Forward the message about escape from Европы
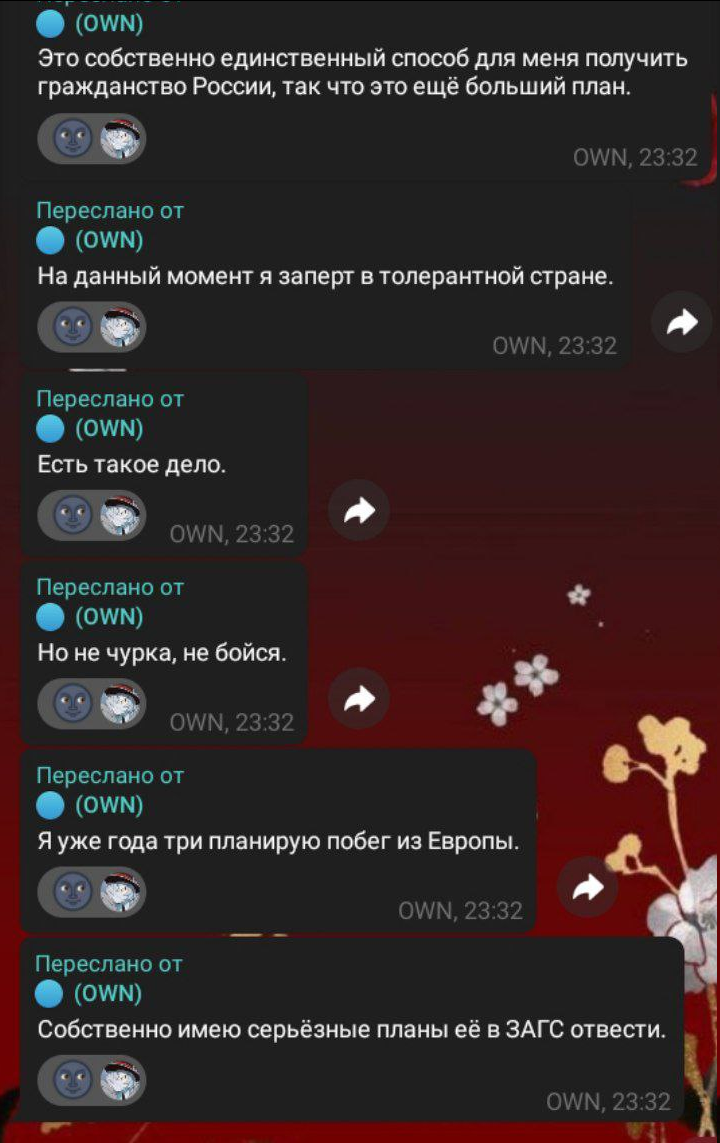The height and width of the screenshot is (1143, 720). pyautogui.click(x=588, y=887)
